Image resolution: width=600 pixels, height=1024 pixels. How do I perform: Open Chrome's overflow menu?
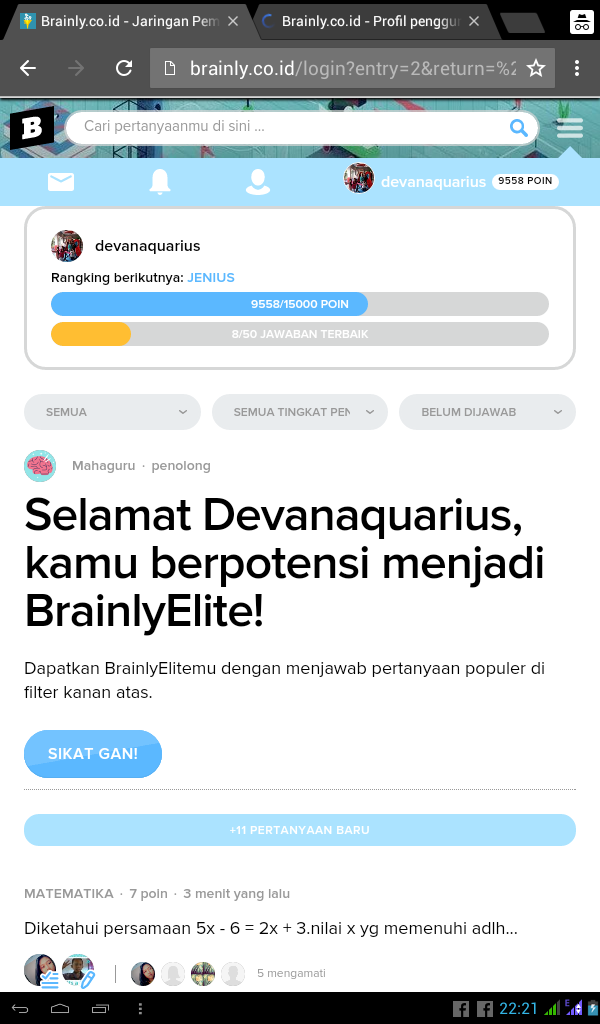577,68
